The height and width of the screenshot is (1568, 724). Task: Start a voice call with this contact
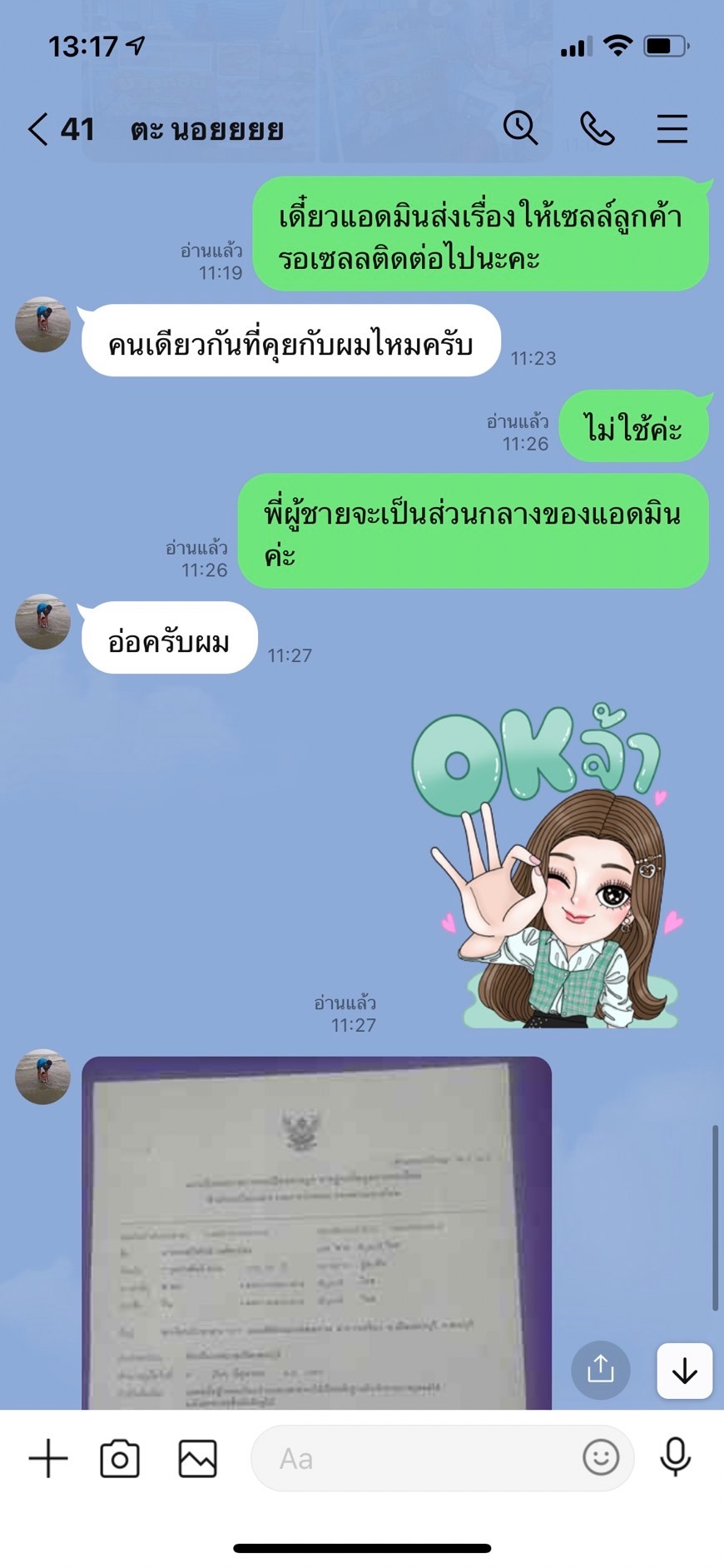click(x=597, y=129)
